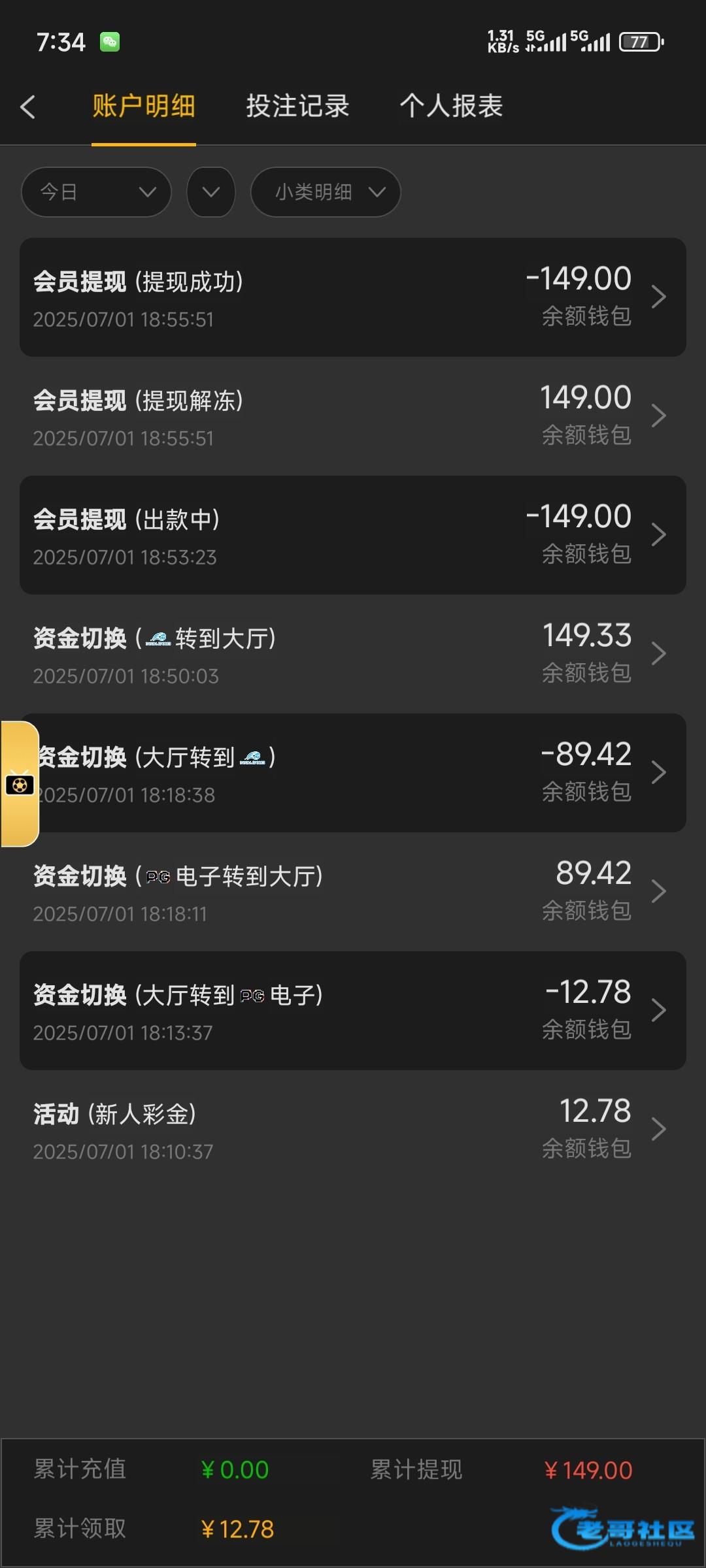Select the 账户明细 tab
The image size is (706, 1568).
pos(144,106)
